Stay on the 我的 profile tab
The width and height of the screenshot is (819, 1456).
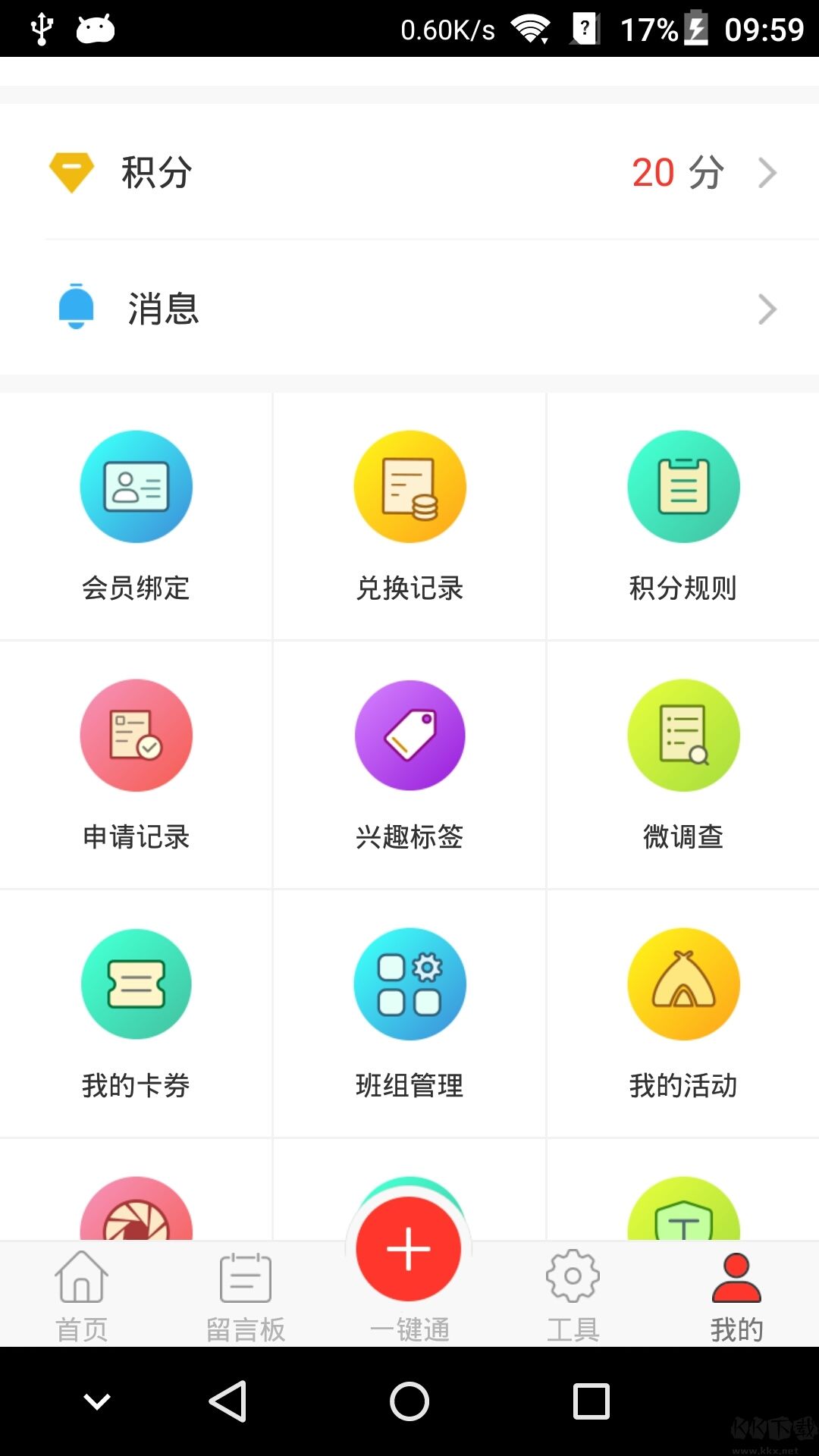pyautogui.click(x=735, y=1289)
